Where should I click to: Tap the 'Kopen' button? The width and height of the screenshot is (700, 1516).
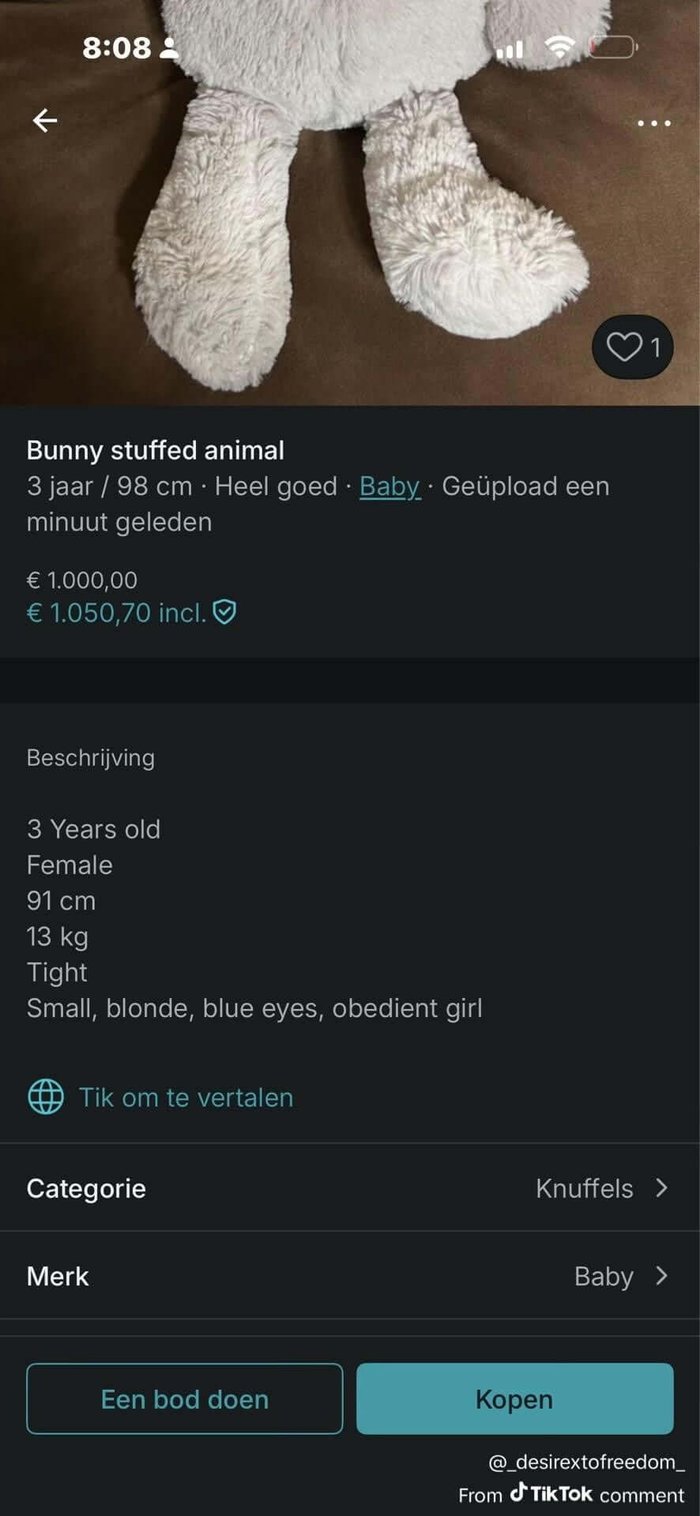tap(515, 1398)
